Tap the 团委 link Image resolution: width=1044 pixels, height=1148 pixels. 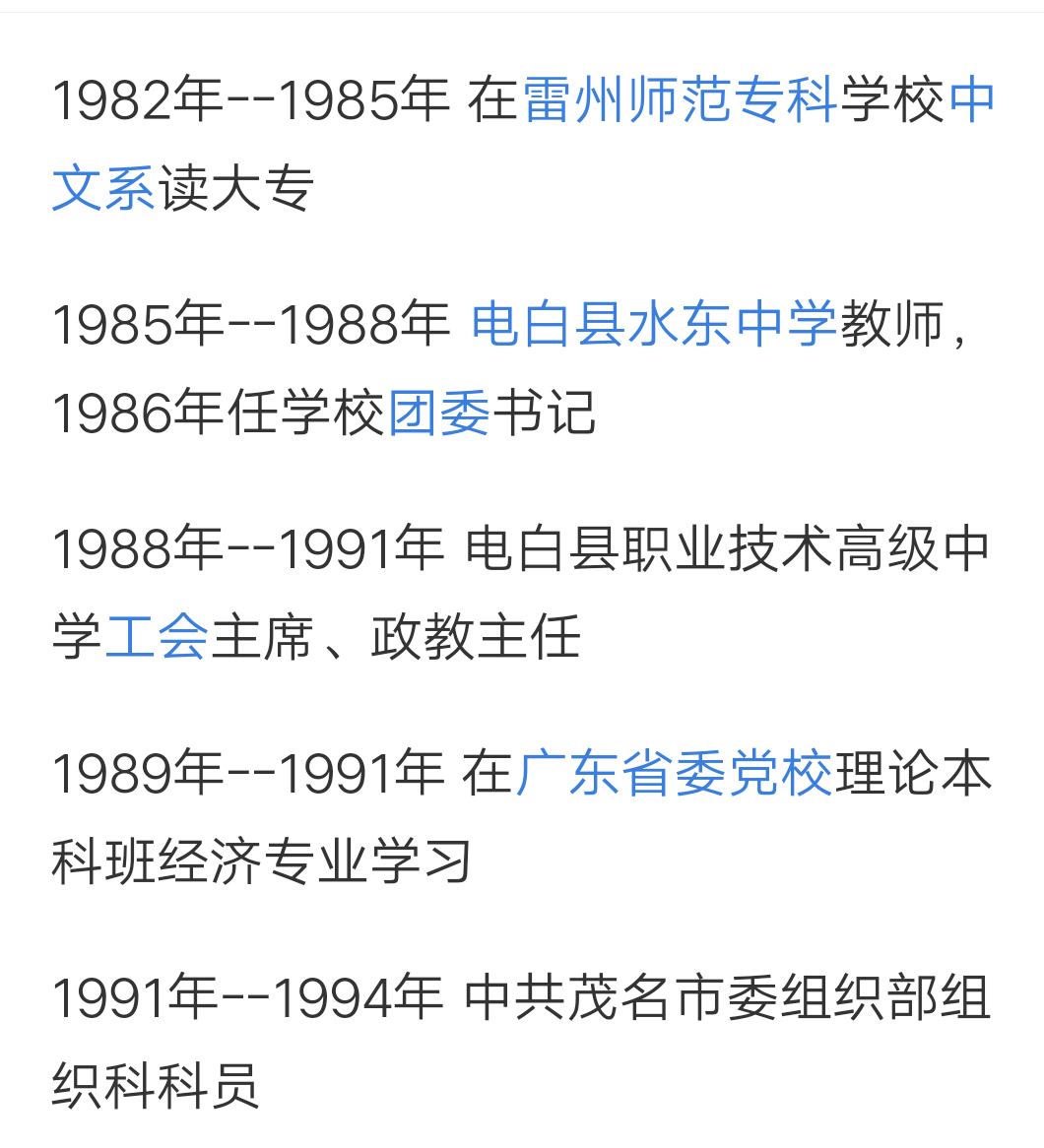click(x=439, y=413)
